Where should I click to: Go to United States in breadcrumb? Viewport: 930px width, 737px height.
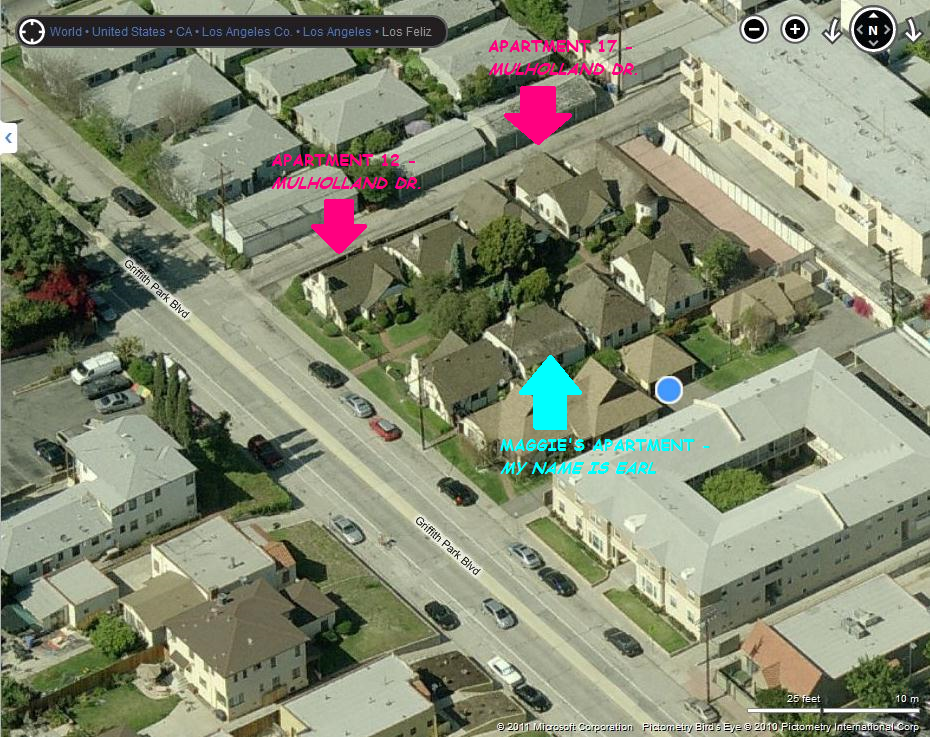[129, 32]
